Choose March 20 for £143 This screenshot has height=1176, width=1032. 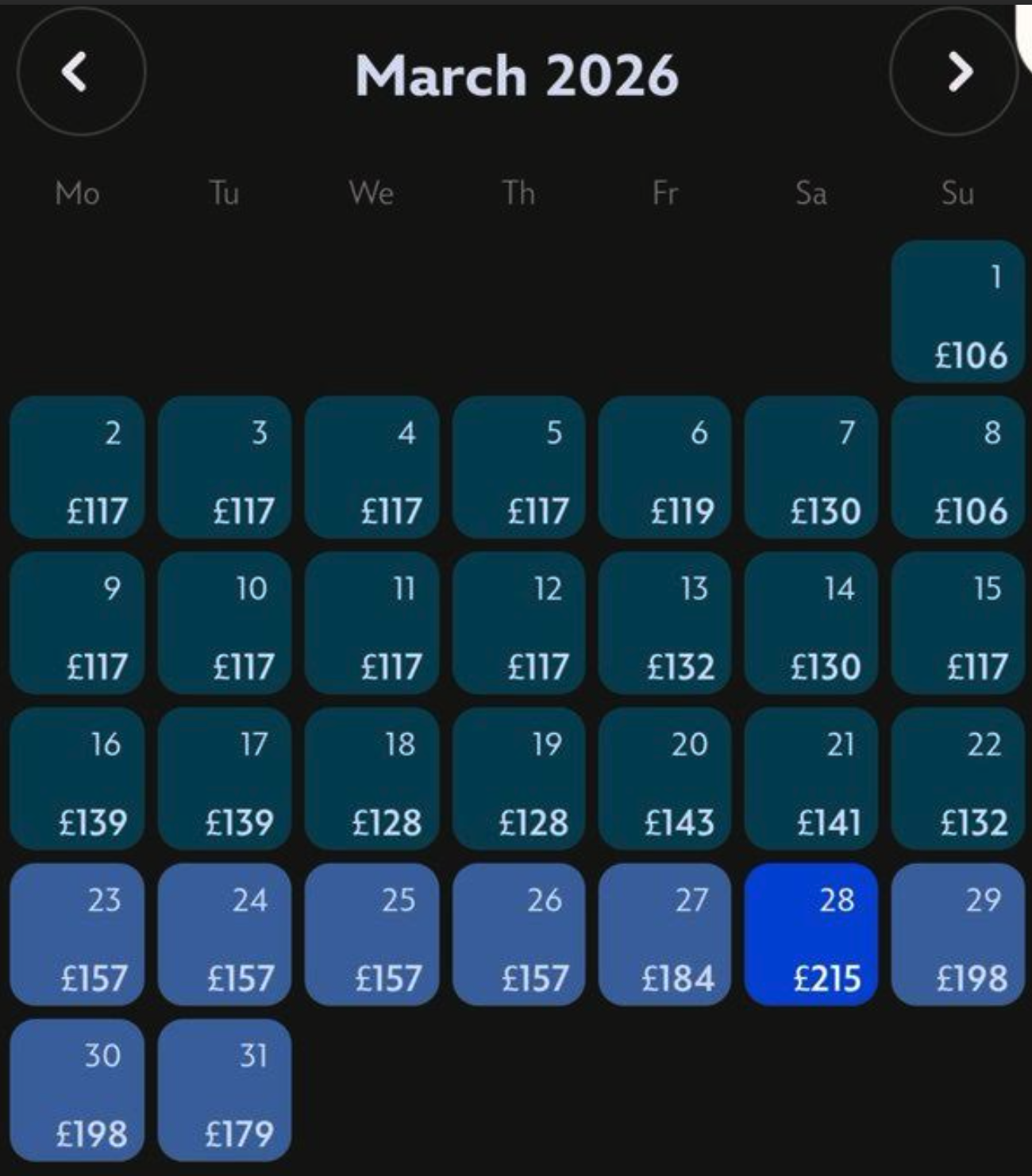click(665, 779)
